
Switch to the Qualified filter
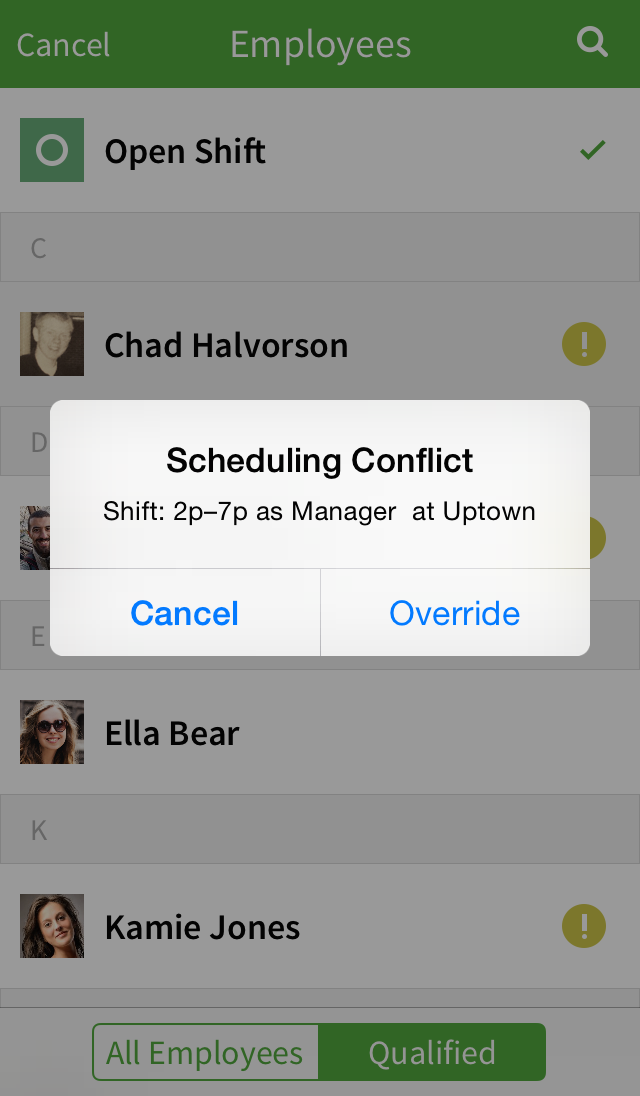pyautogui.click(x=432, y=1052)
